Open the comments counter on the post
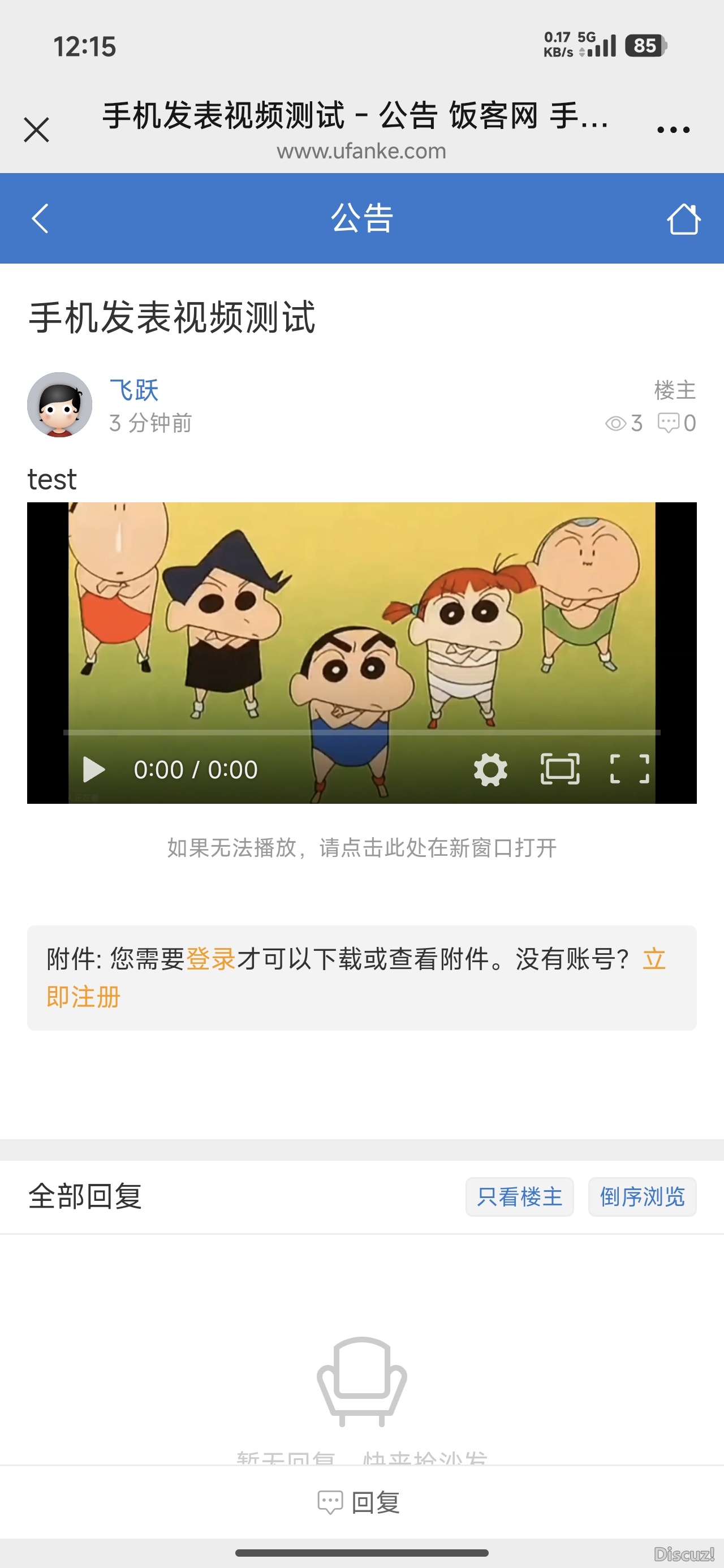 [670, 423]
